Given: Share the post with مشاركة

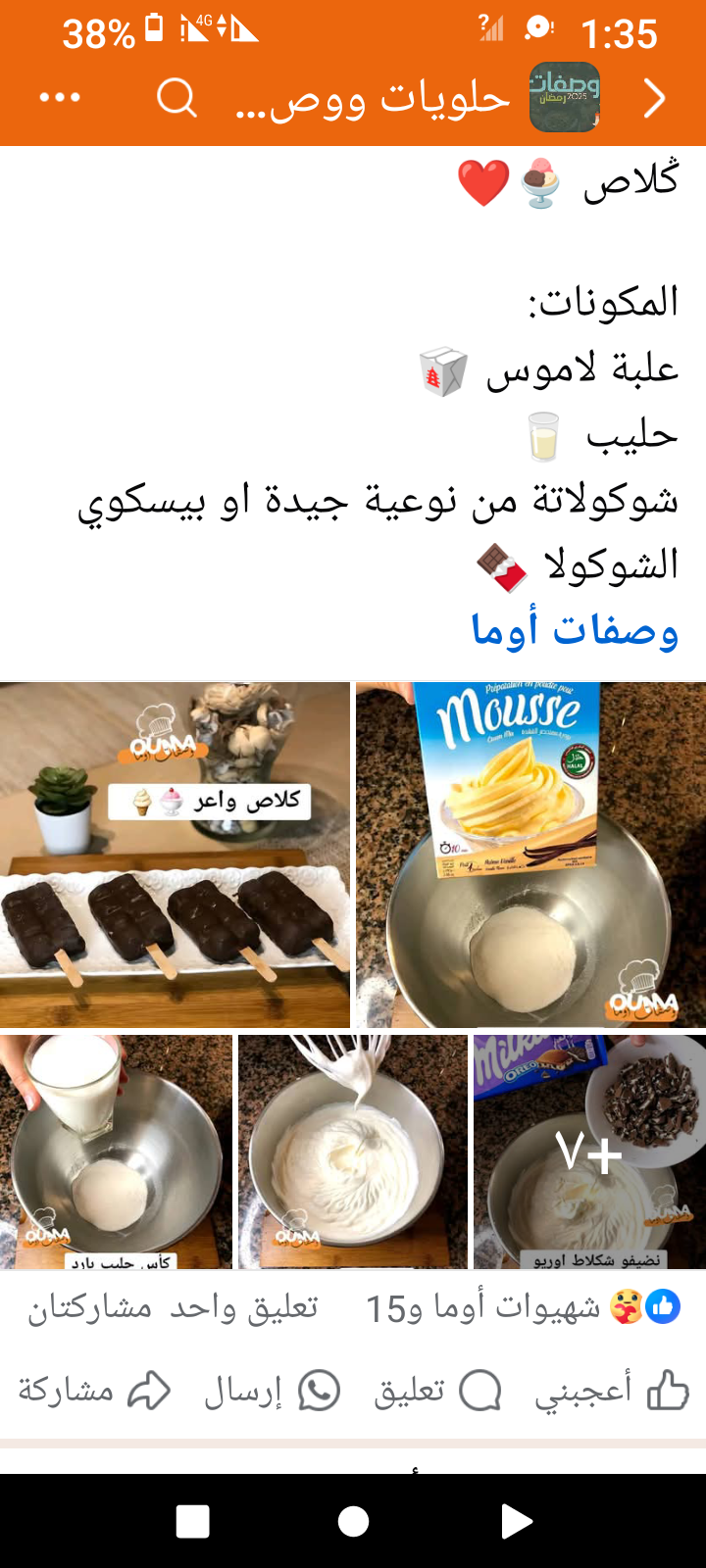Looking at the screenshot, I should tap(94, 1391).
